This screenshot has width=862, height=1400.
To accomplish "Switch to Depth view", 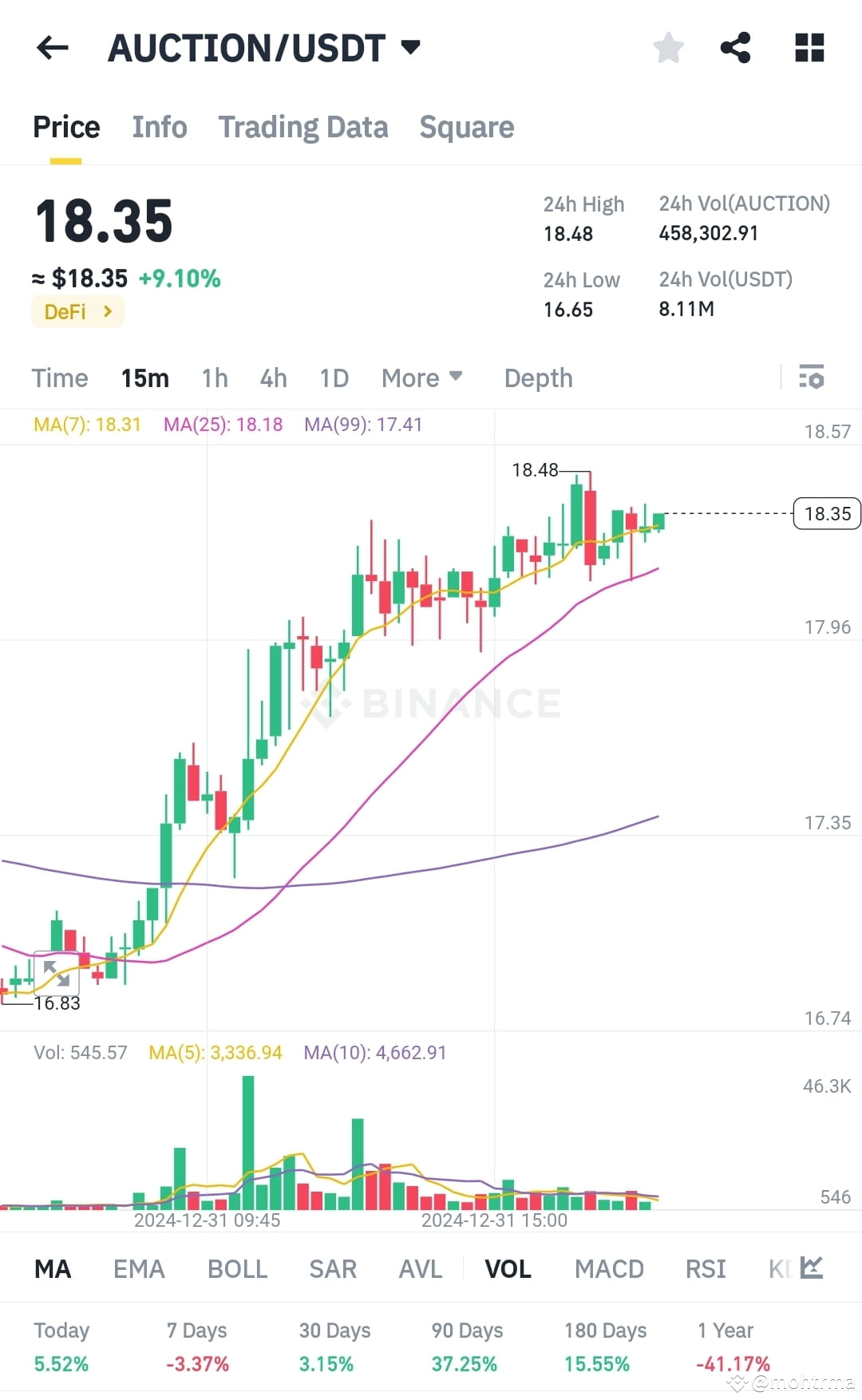I will 538,378.
